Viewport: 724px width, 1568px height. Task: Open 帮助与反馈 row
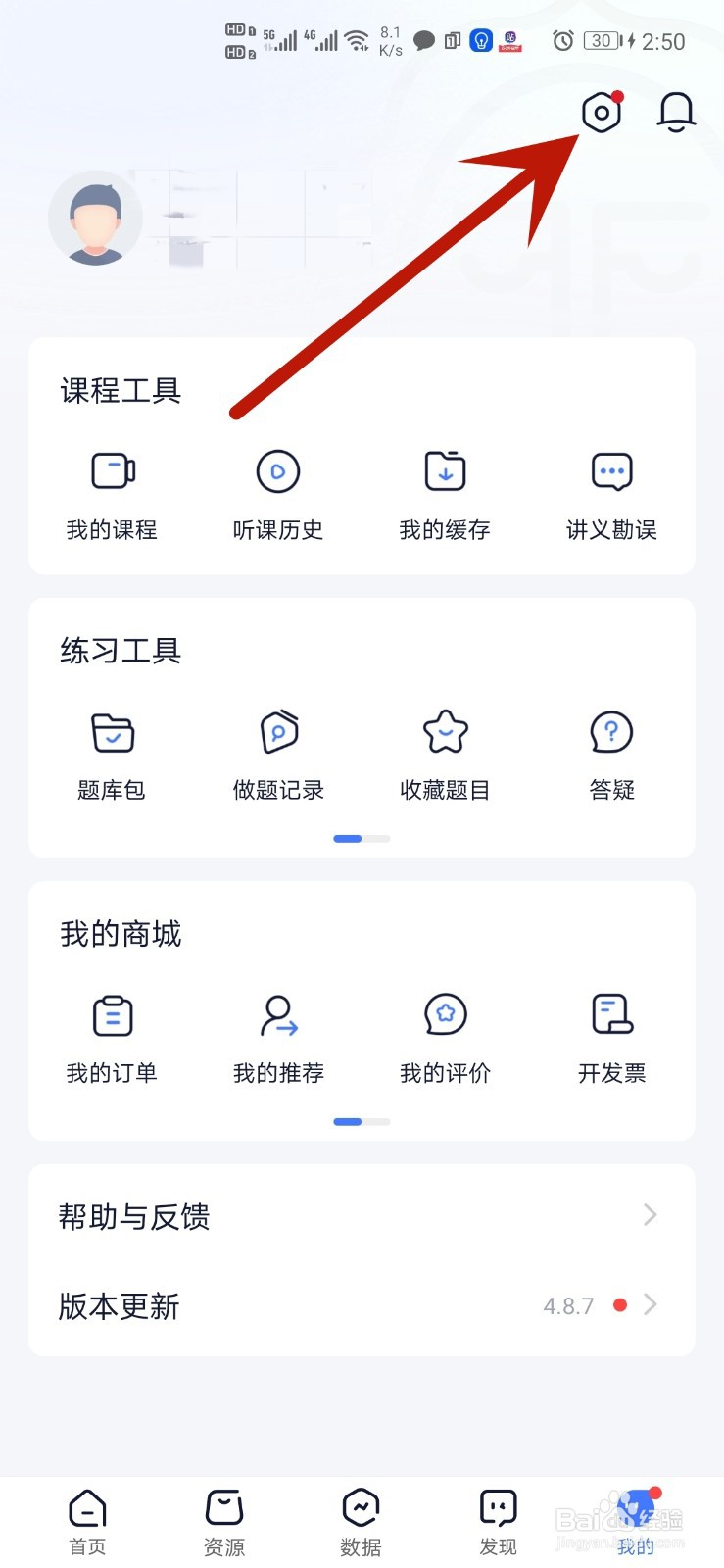point(362,1216)
